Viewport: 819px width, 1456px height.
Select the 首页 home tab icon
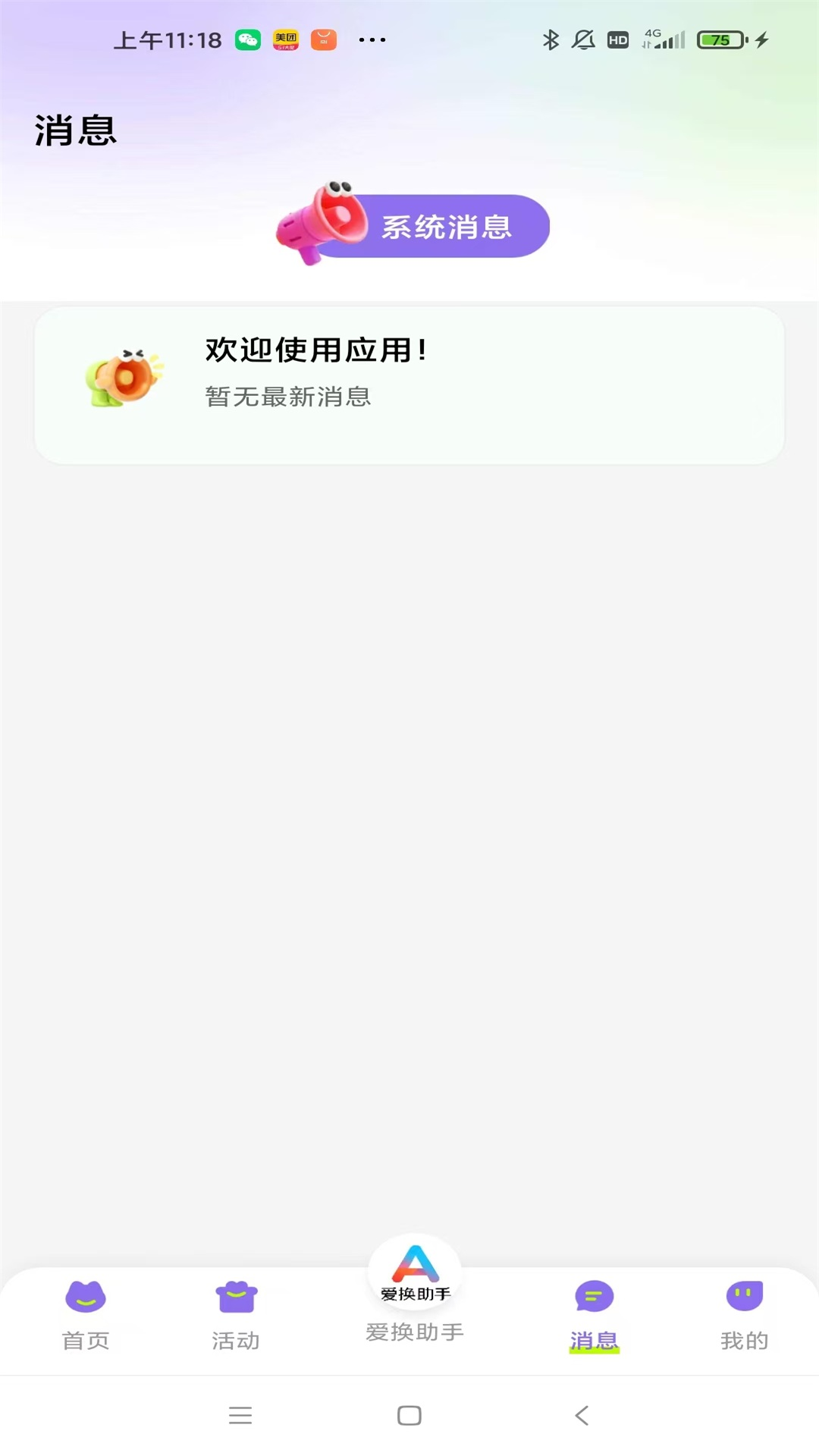(x=85, y=1294)
